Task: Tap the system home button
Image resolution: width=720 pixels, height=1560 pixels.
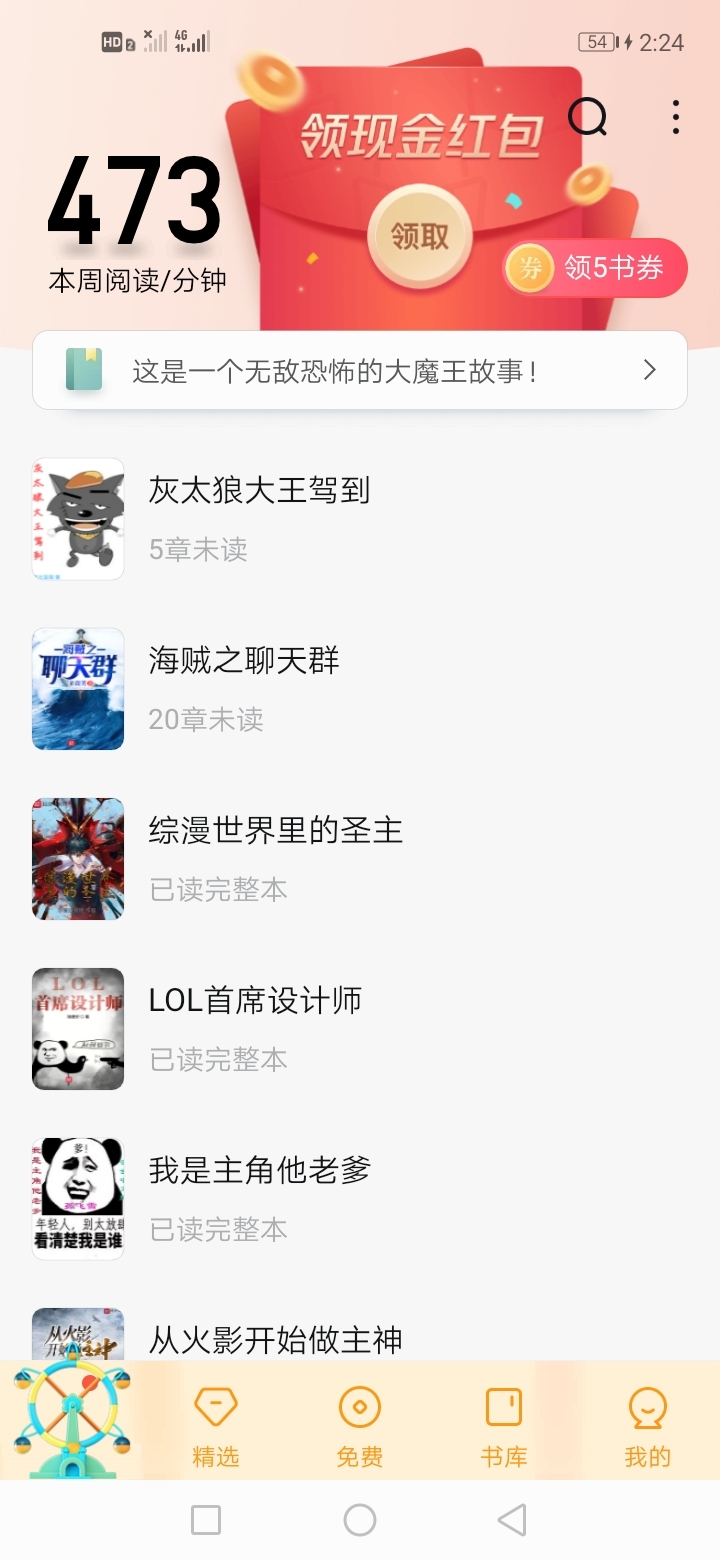Action: click(x=360, y=1520)
